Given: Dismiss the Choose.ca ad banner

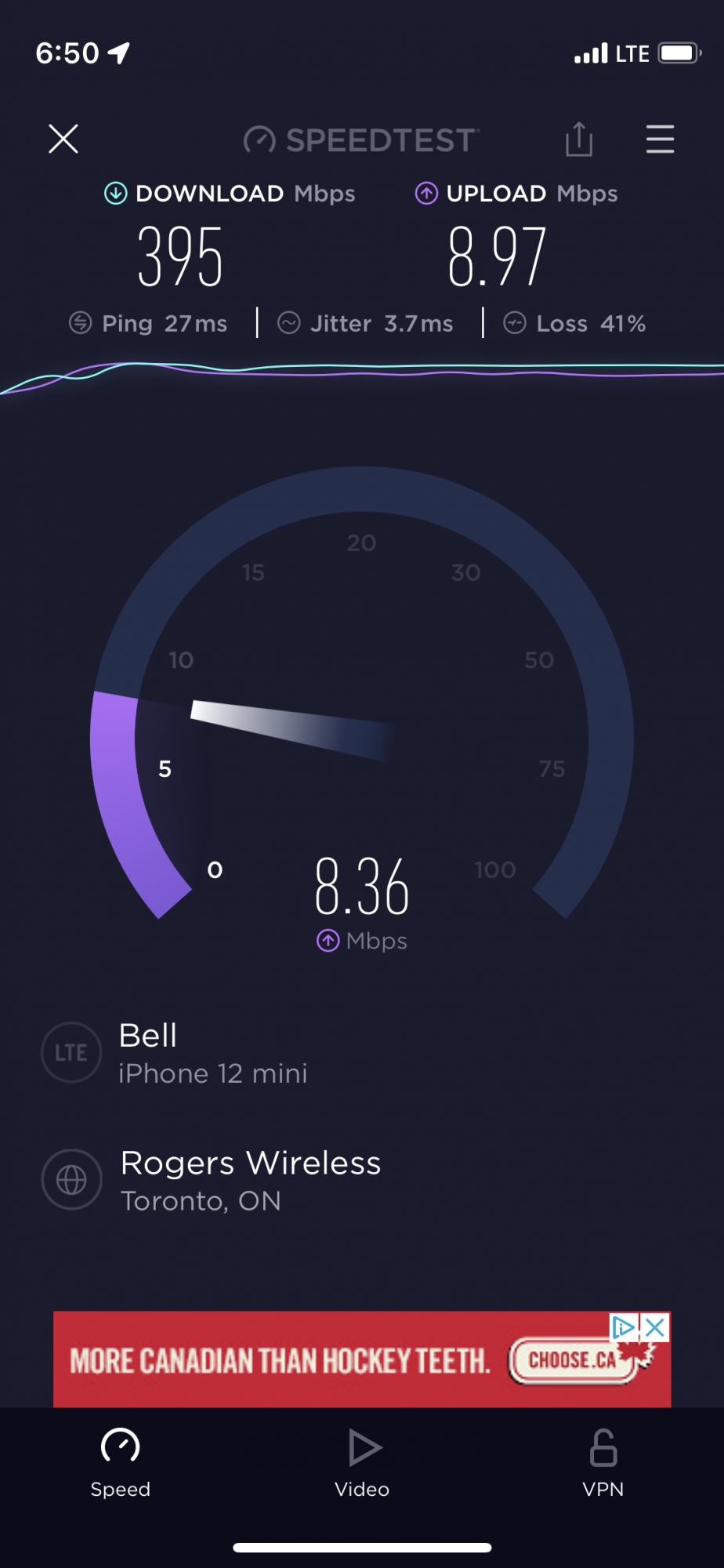Looking at the screenshot, I should 656,1327.
